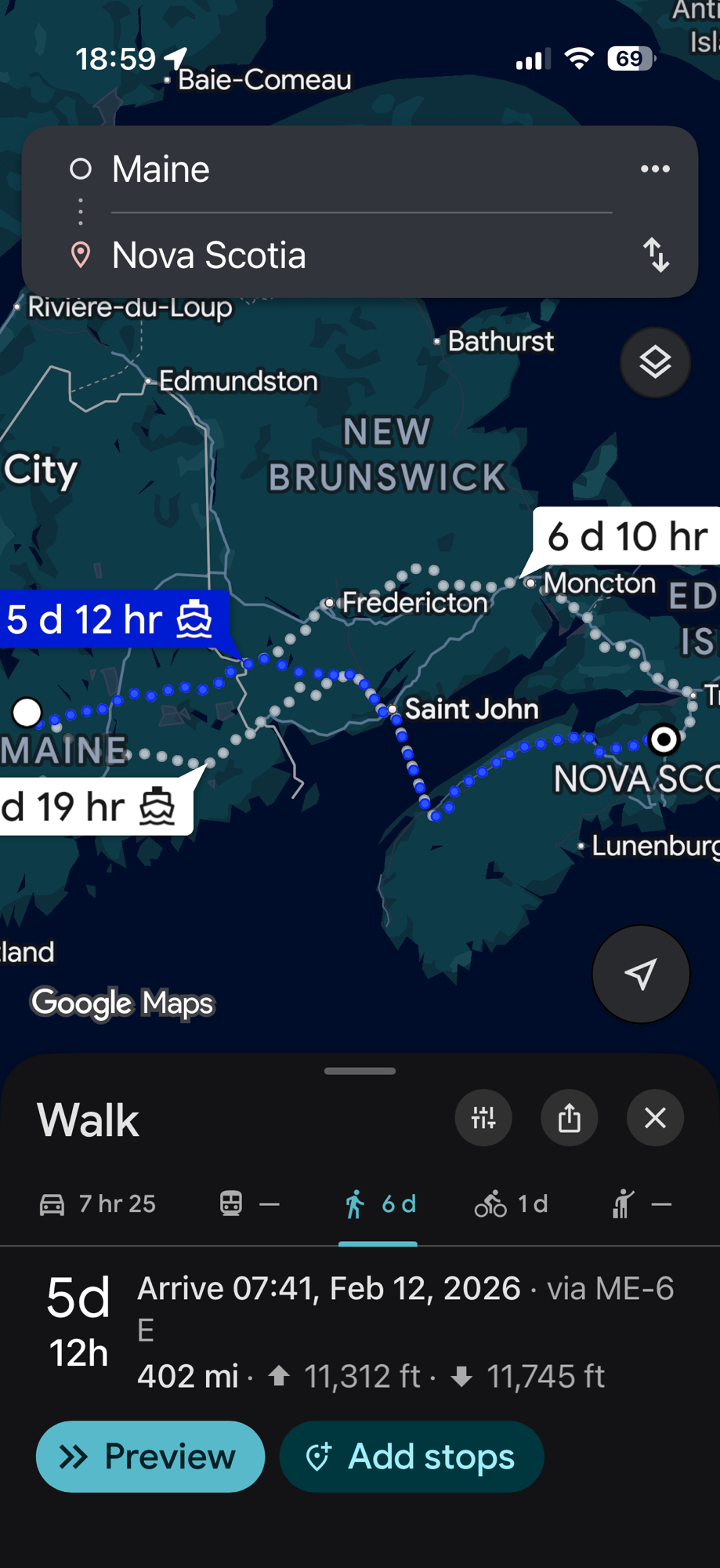Switch to the transit mode tab
This screenshot has width=720, height=1568.
click(x=249, y=1203)
